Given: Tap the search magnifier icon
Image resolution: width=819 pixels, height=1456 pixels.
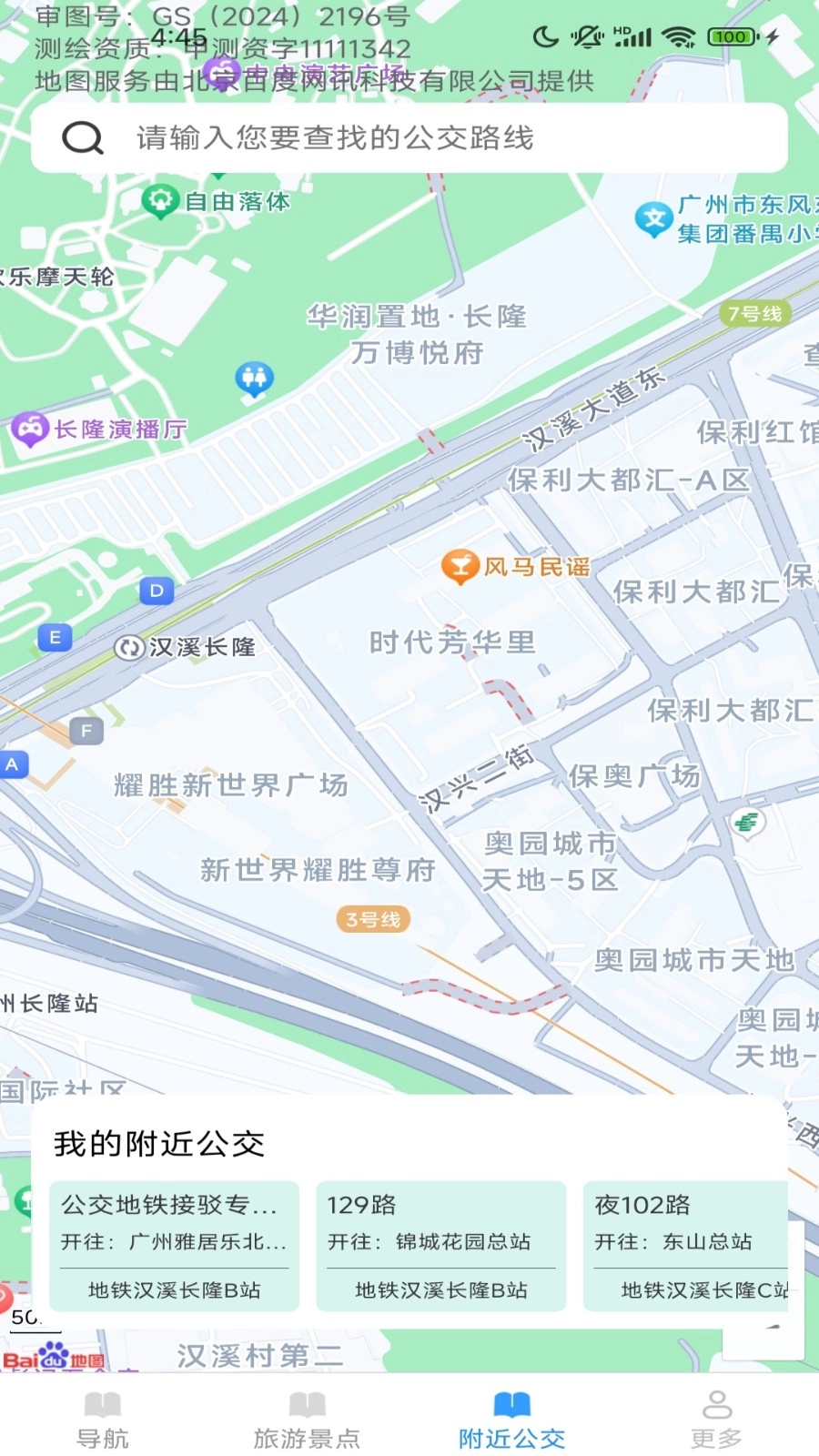Looking at the screenshot, I should [82, 138].
